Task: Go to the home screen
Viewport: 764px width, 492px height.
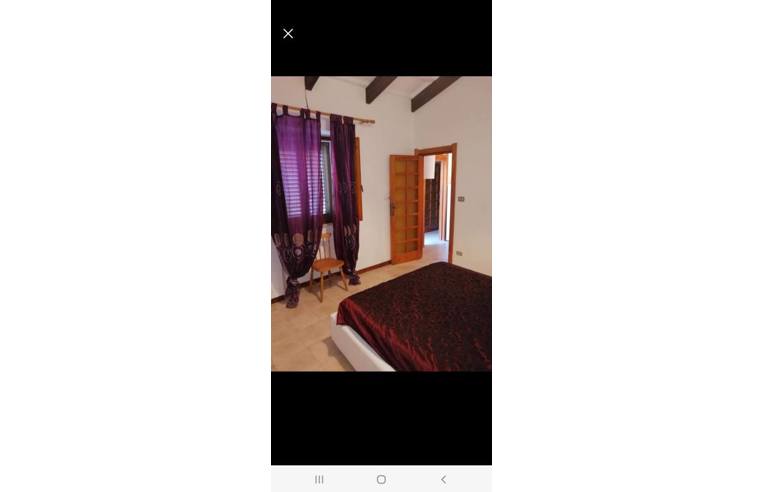Action: click(x=381, y=479)
